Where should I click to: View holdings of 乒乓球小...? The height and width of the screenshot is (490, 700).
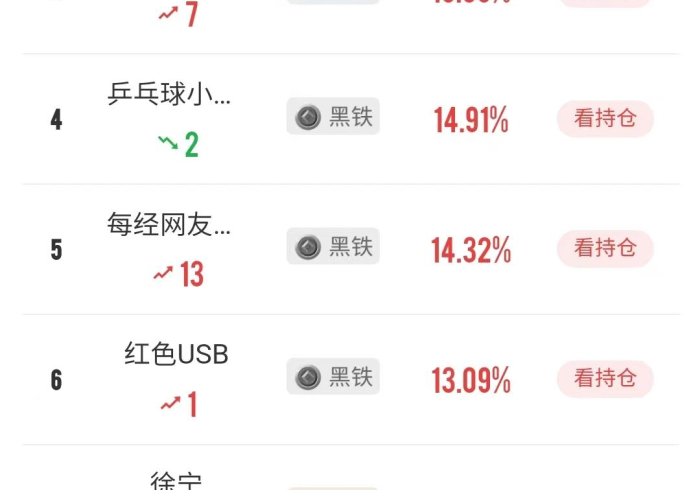[x=605, y=118]
